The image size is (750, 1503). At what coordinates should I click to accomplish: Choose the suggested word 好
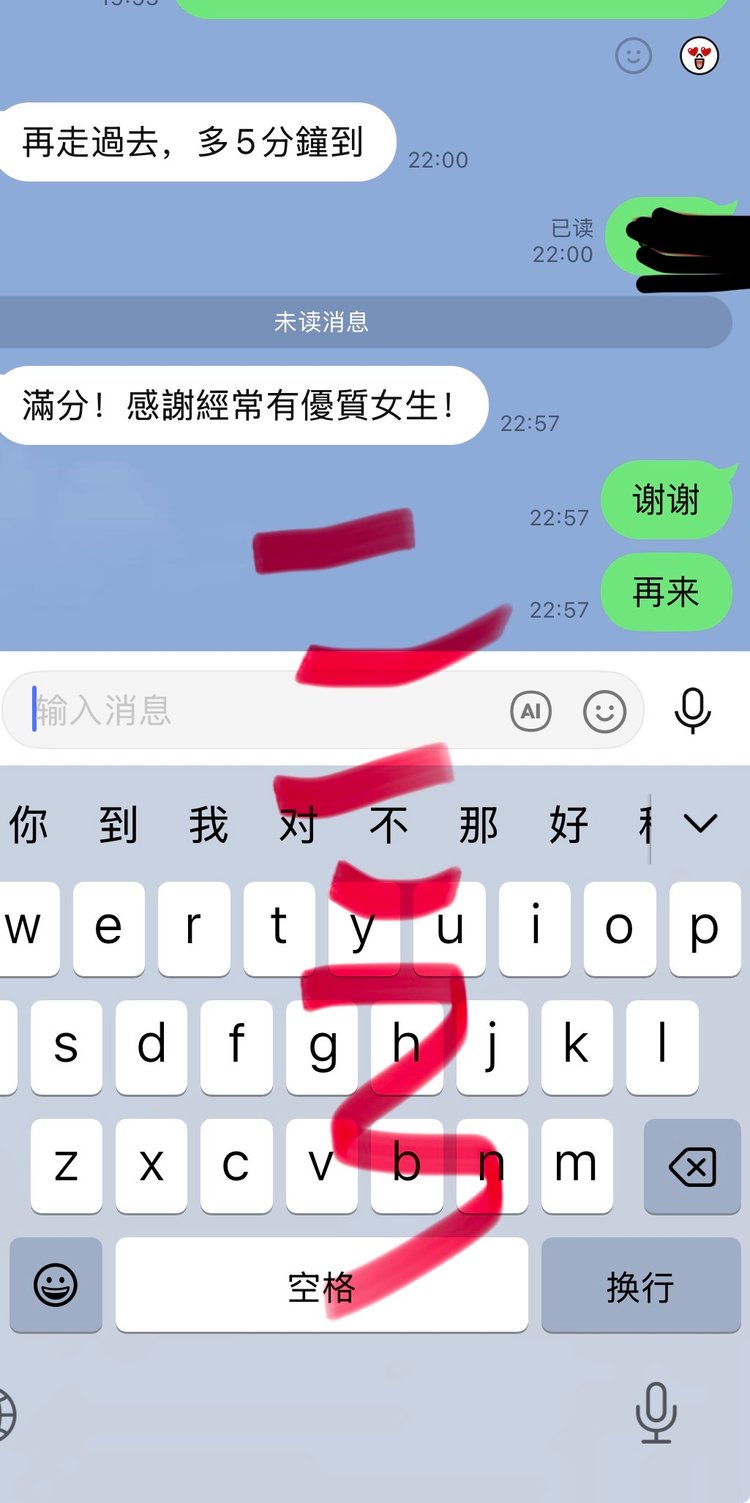click(568, 826)
